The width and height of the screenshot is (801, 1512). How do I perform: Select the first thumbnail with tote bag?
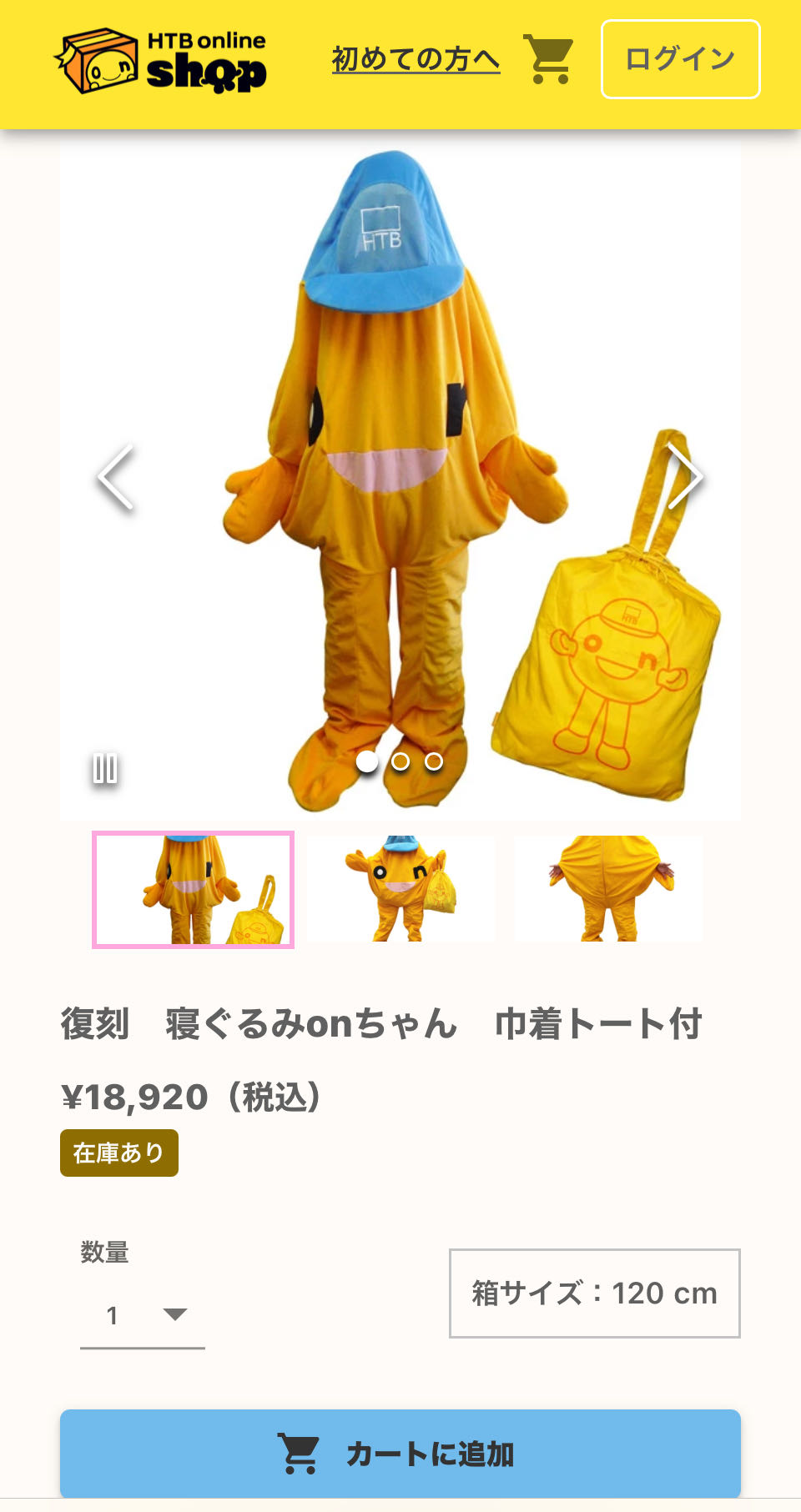pyautogui.click(x=193, y=890)
